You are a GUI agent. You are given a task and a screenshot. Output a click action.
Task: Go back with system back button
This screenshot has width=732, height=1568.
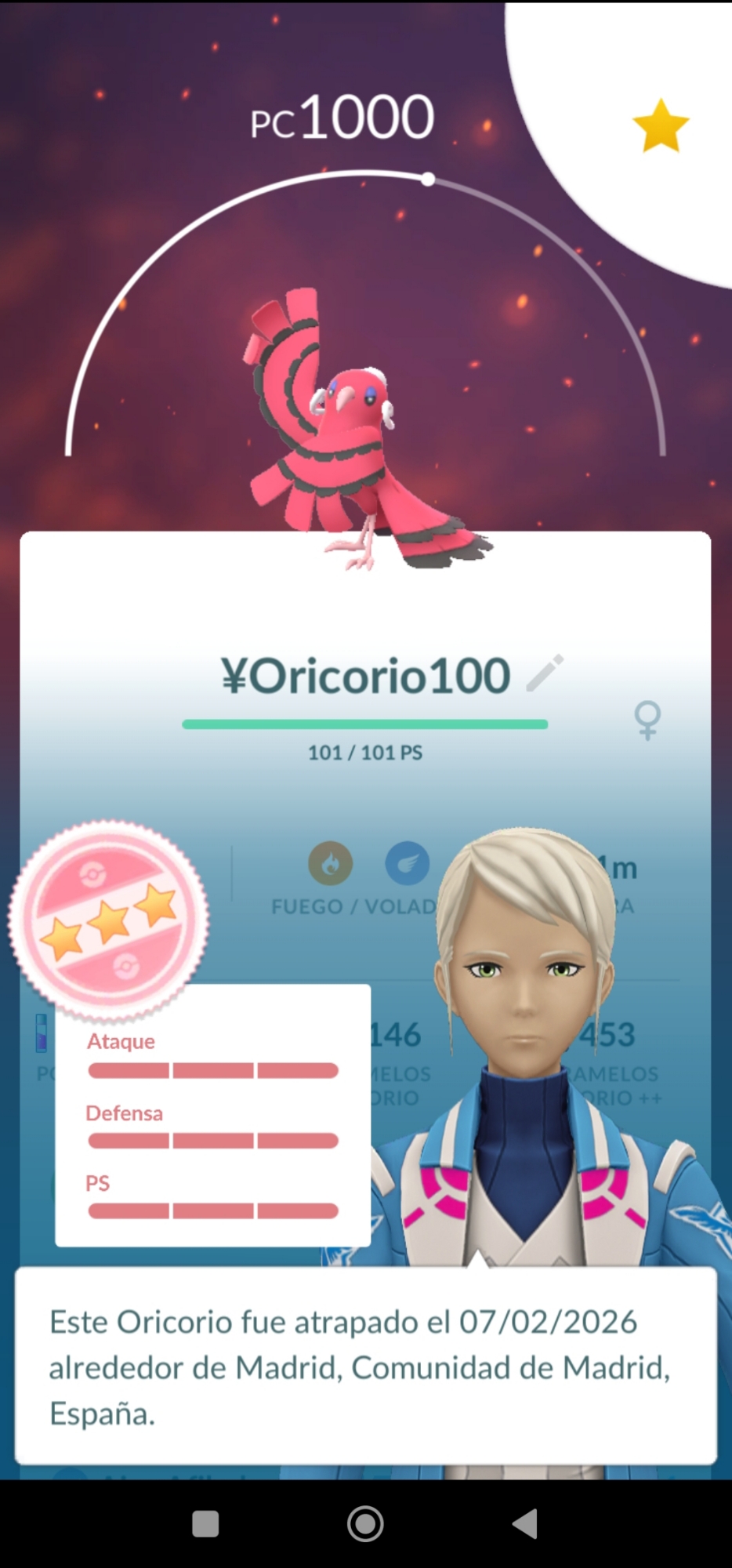tap(524, 1524)
